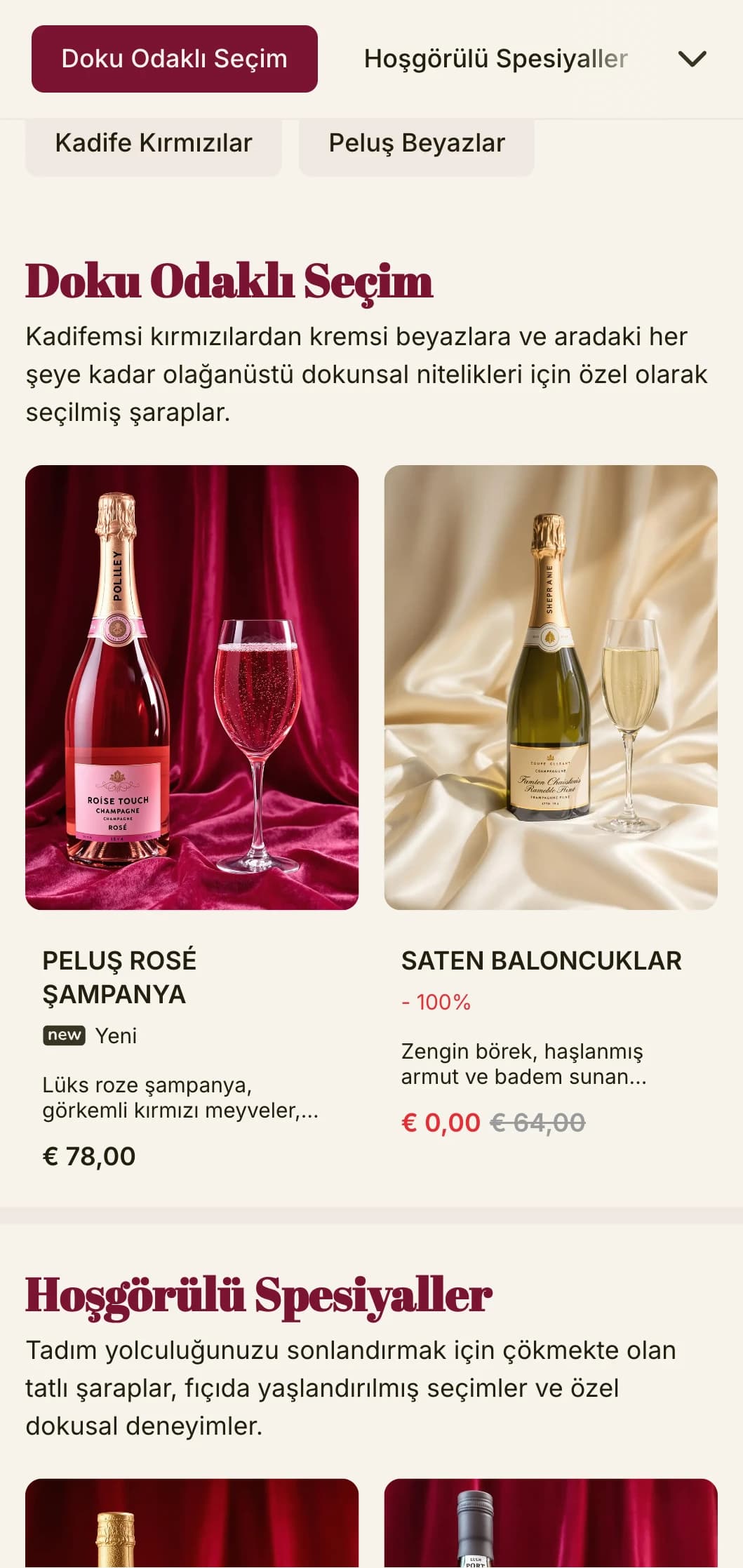The width and height of the screenshot is (743, 1568).
Task: Select the Doku Odaklı Seçim tab
Action: coord(174,59)
